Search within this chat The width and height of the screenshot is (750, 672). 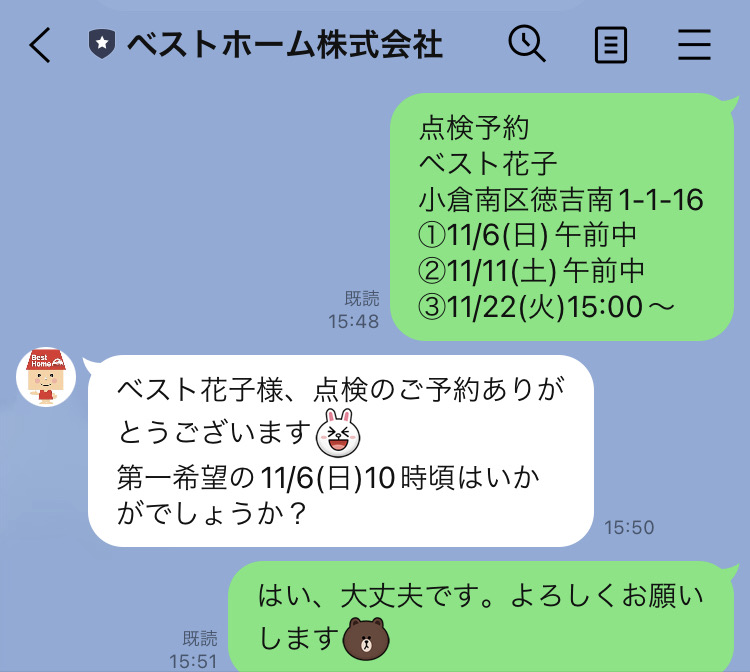[x=527, y=44]
